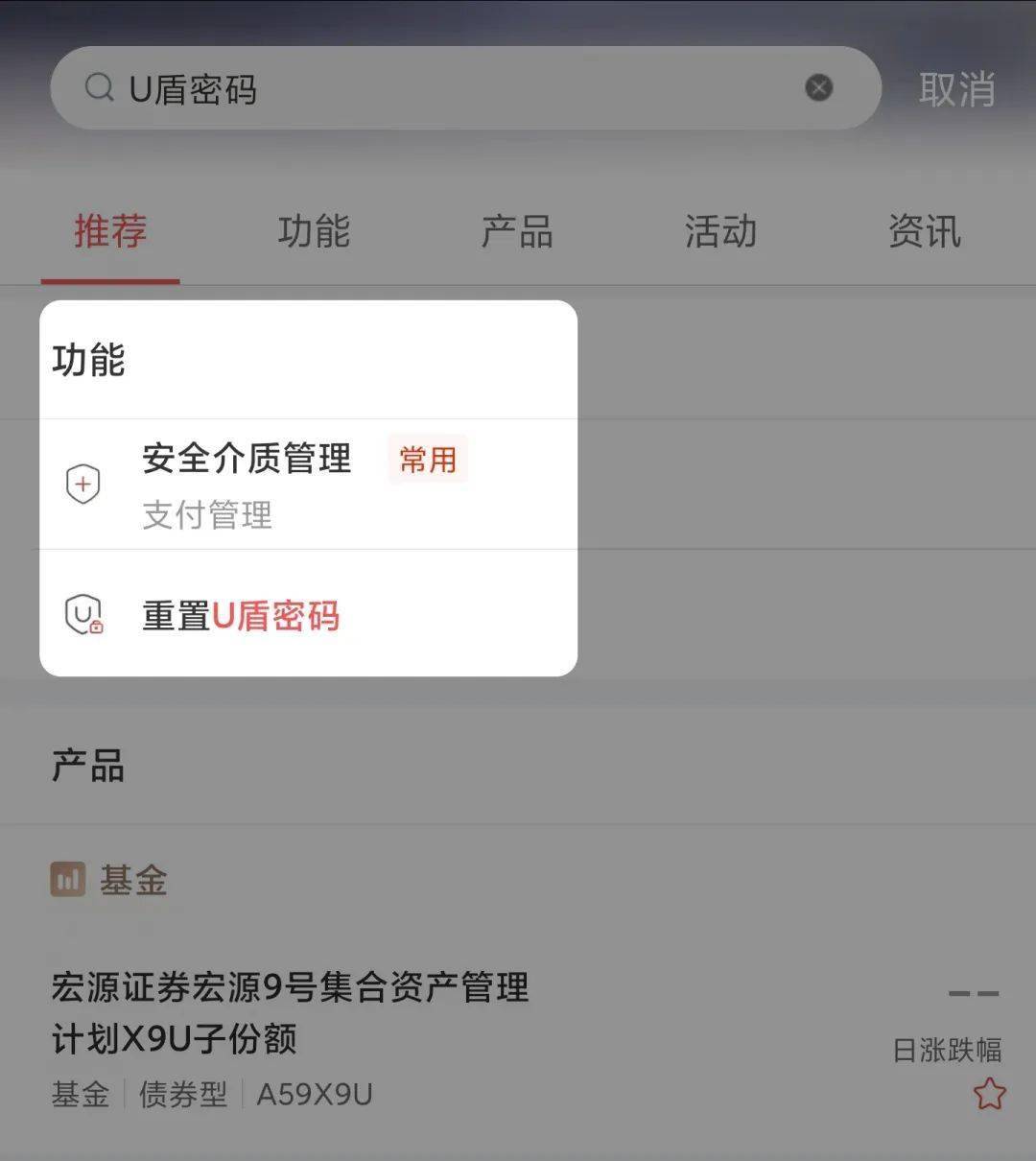Tap 取消 to cancel the search

(x=958, y=88)
